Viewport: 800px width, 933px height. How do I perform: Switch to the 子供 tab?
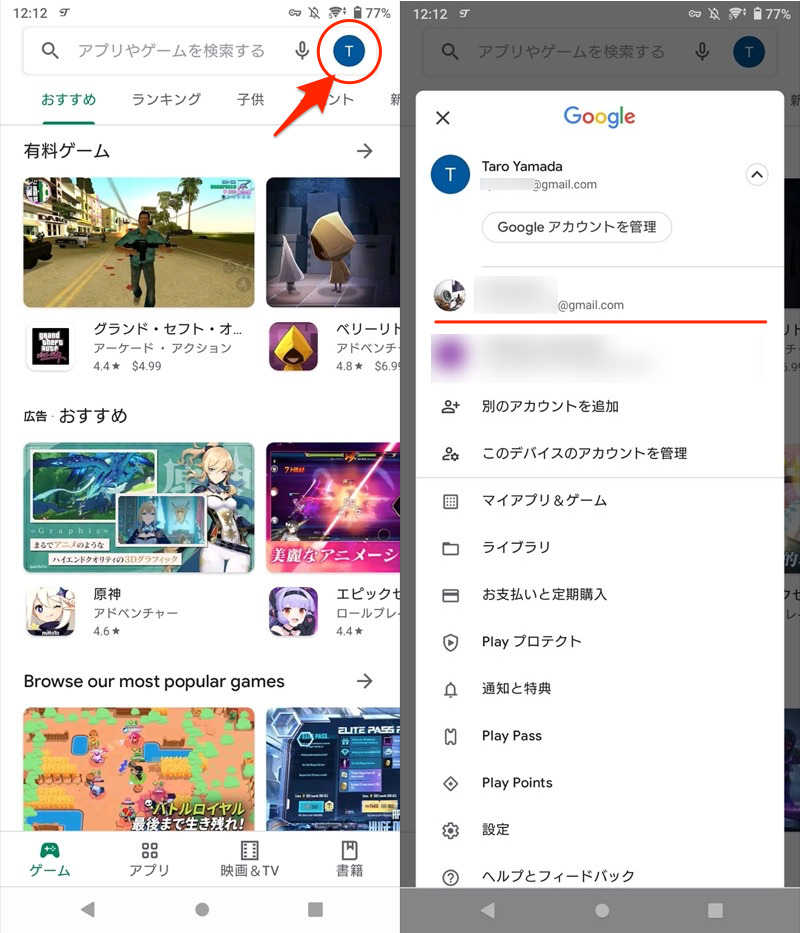pyautogui.click(x=250, y=99)
